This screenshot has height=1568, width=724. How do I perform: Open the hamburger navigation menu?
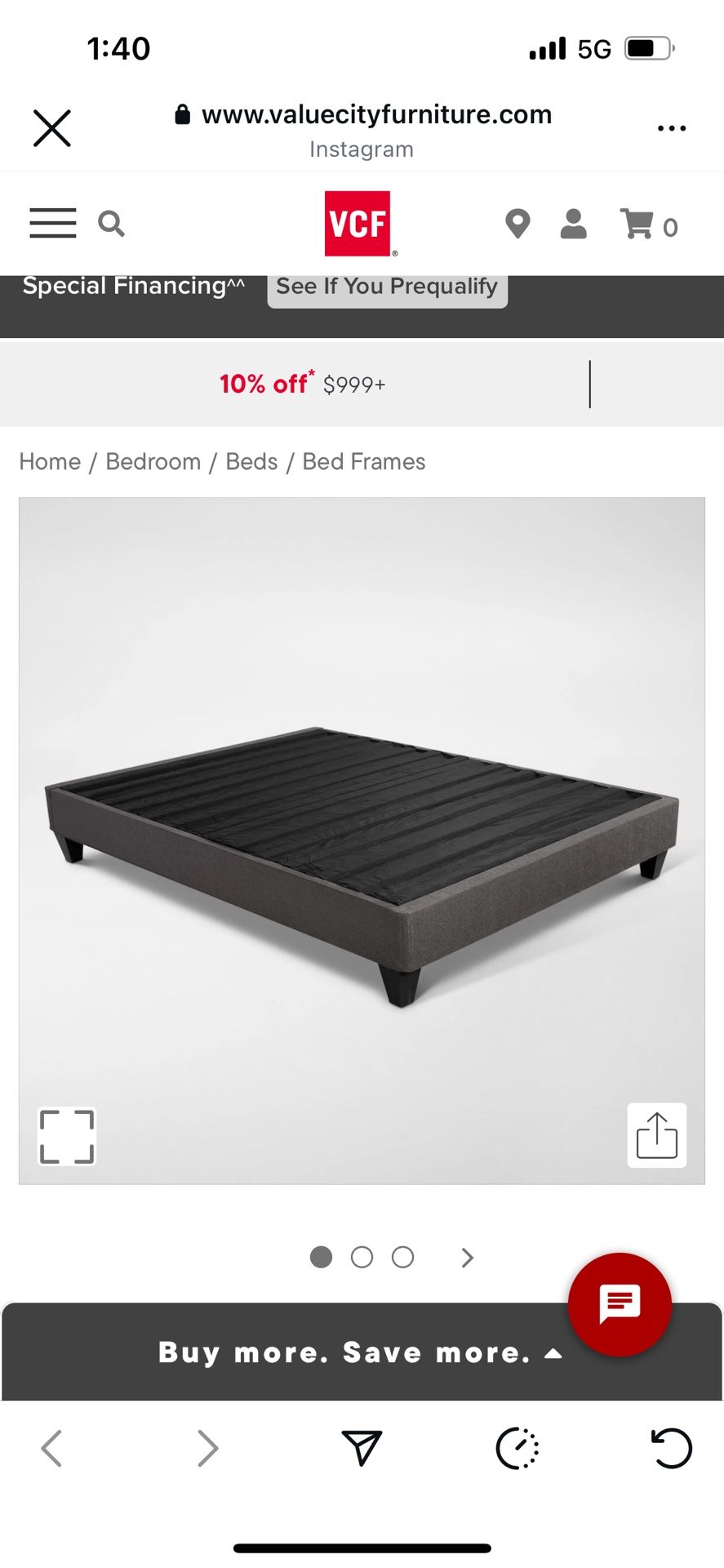tap(52, 223)
